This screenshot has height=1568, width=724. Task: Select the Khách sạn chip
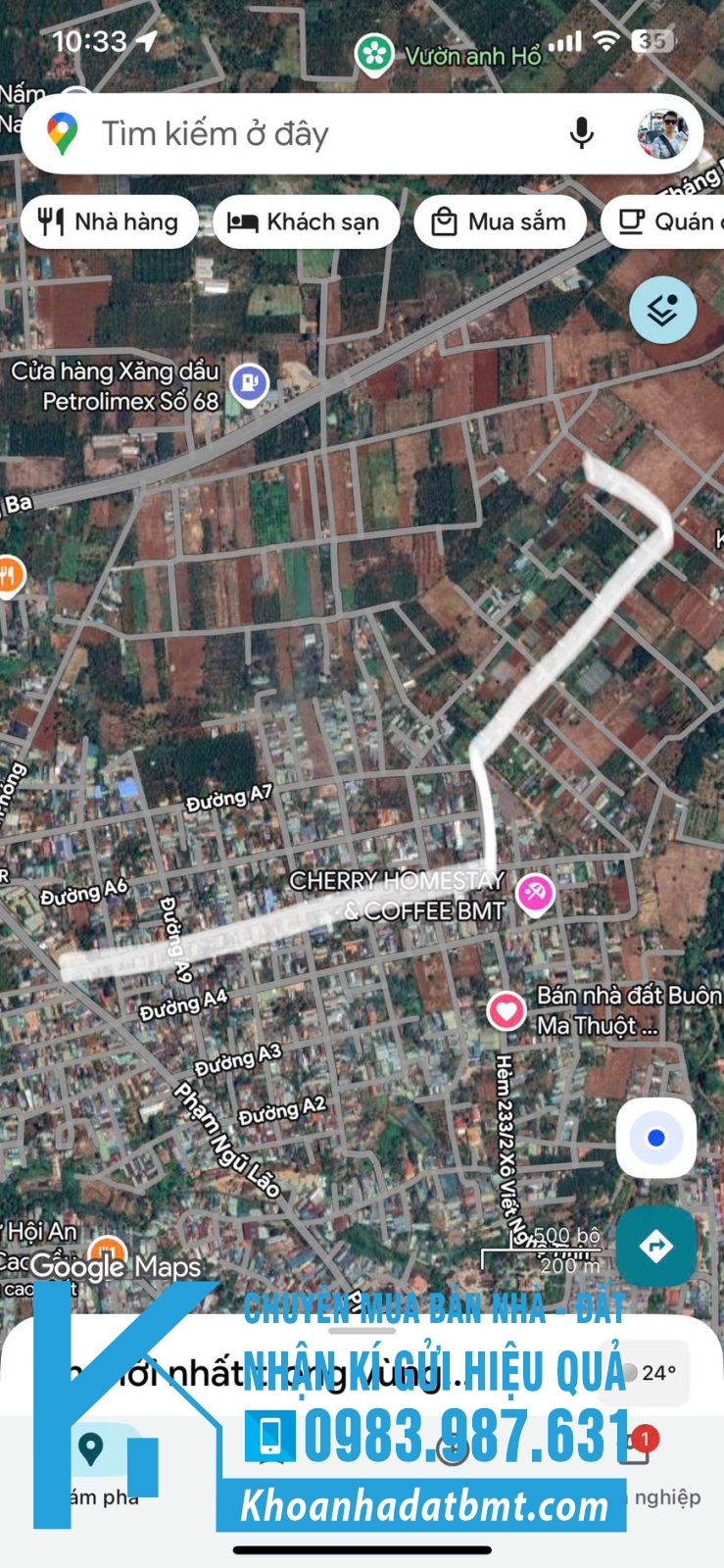(304, 222)
